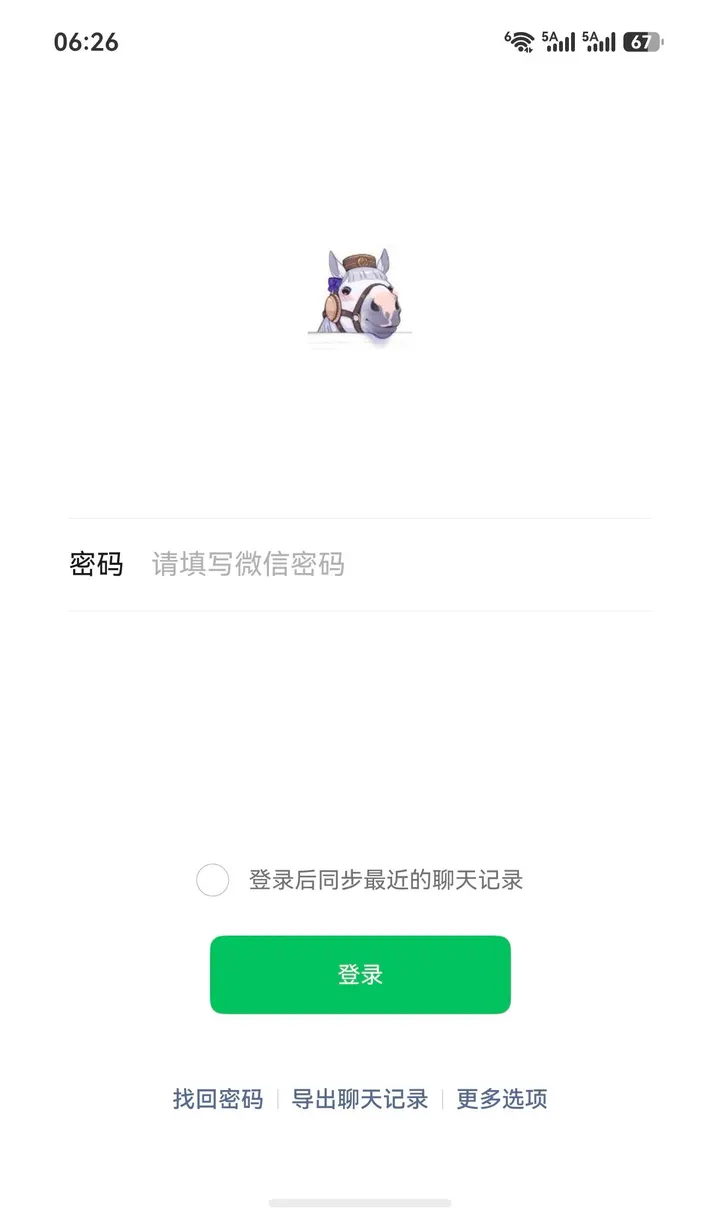Tap the green 登录 button

pos(360,975)
